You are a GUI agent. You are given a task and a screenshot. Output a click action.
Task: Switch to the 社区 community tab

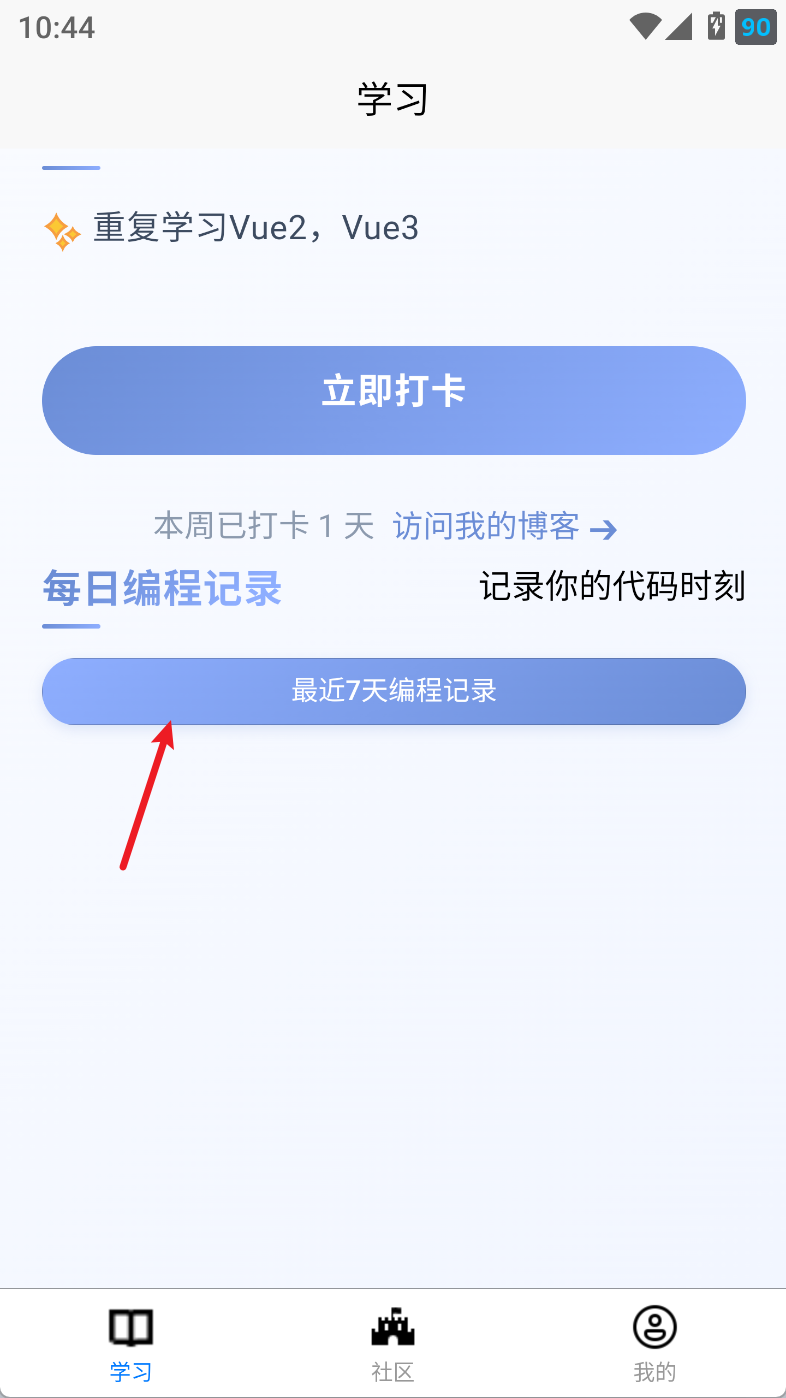(393, 1344)
